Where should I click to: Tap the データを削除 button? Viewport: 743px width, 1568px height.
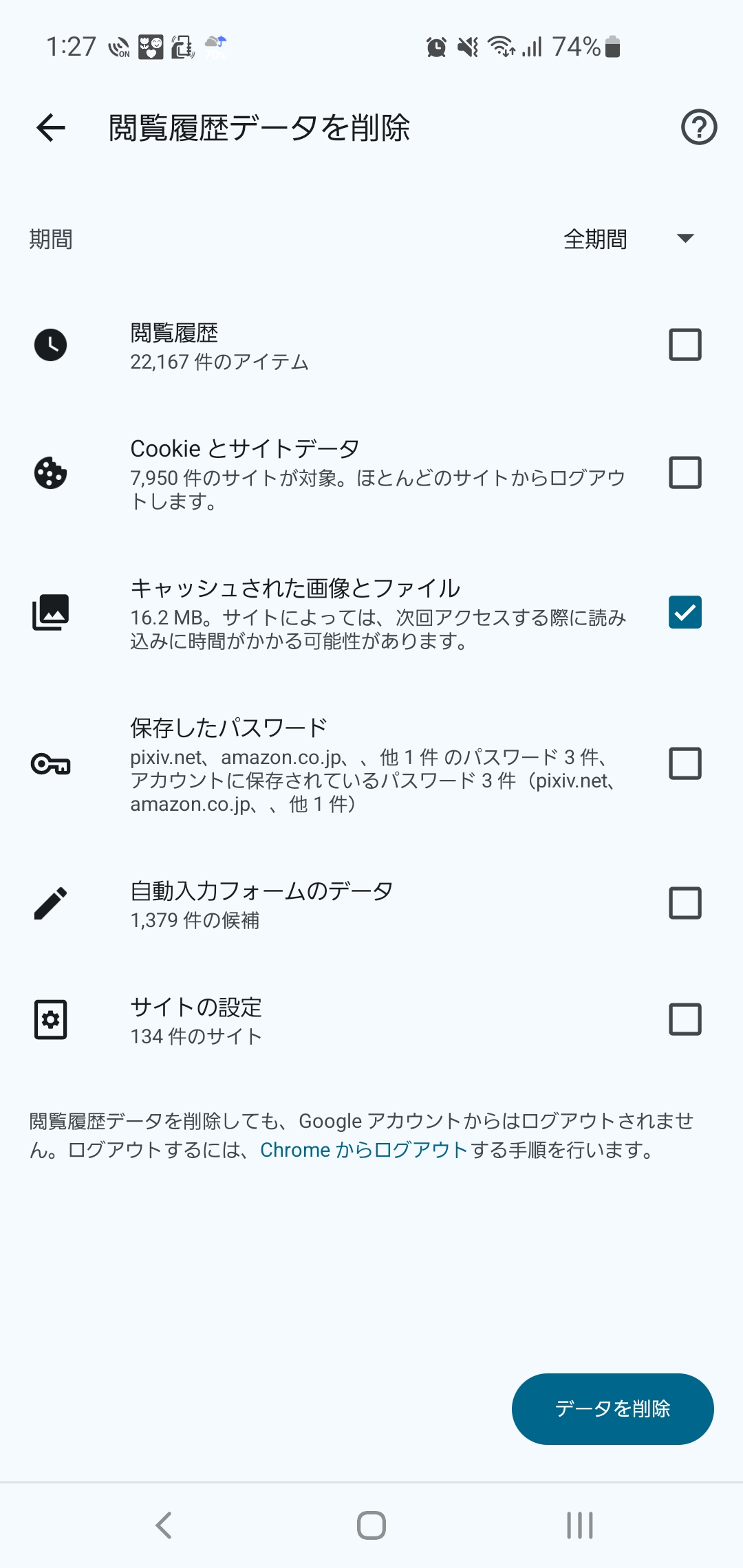[612, 1409]
